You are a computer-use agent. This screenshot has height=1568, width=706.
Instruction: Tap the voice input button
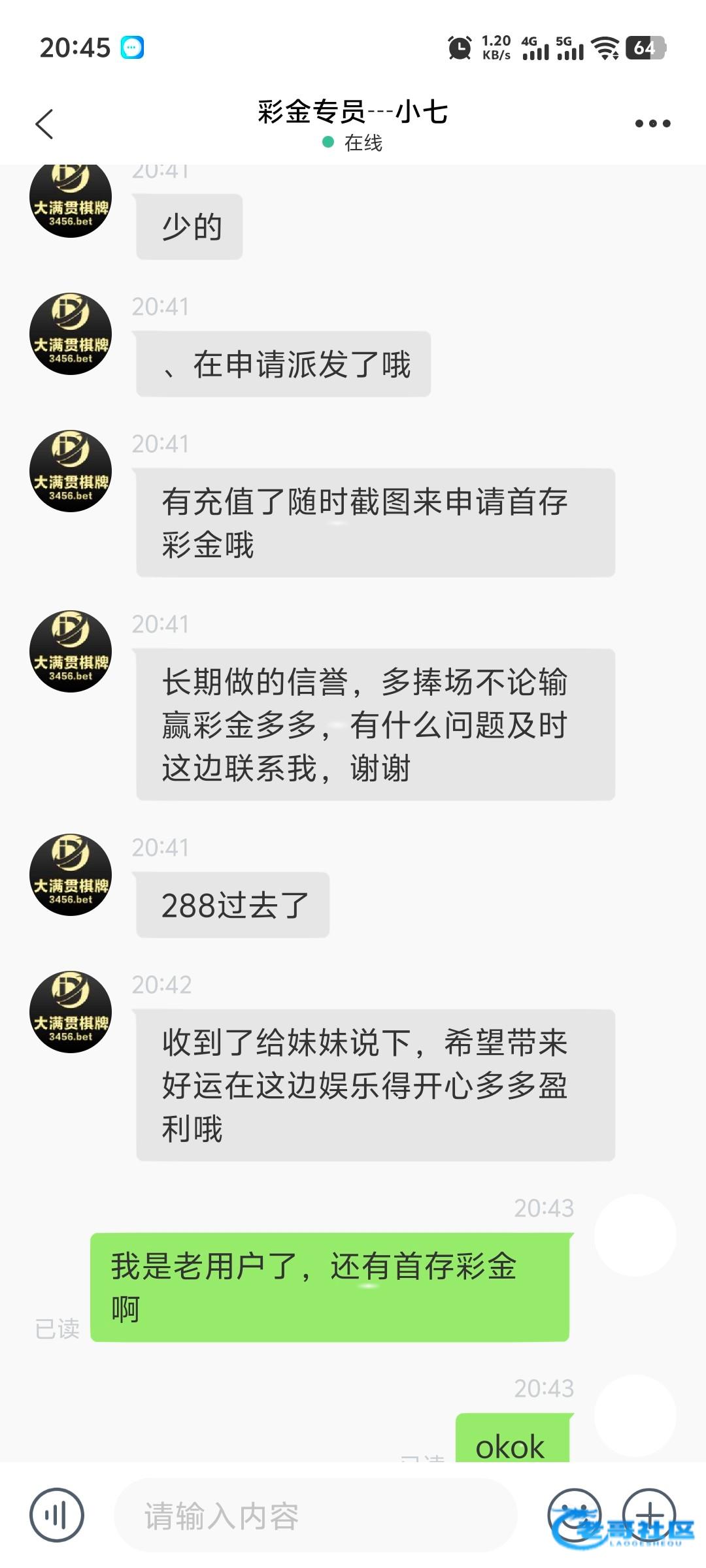point(57,1514)
